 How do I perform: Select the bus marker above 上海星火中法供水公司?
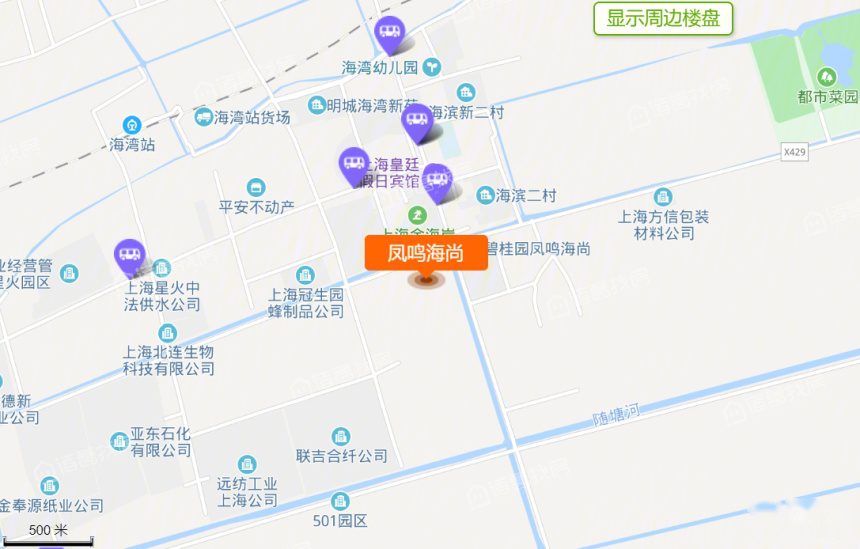tap(130, 257)
